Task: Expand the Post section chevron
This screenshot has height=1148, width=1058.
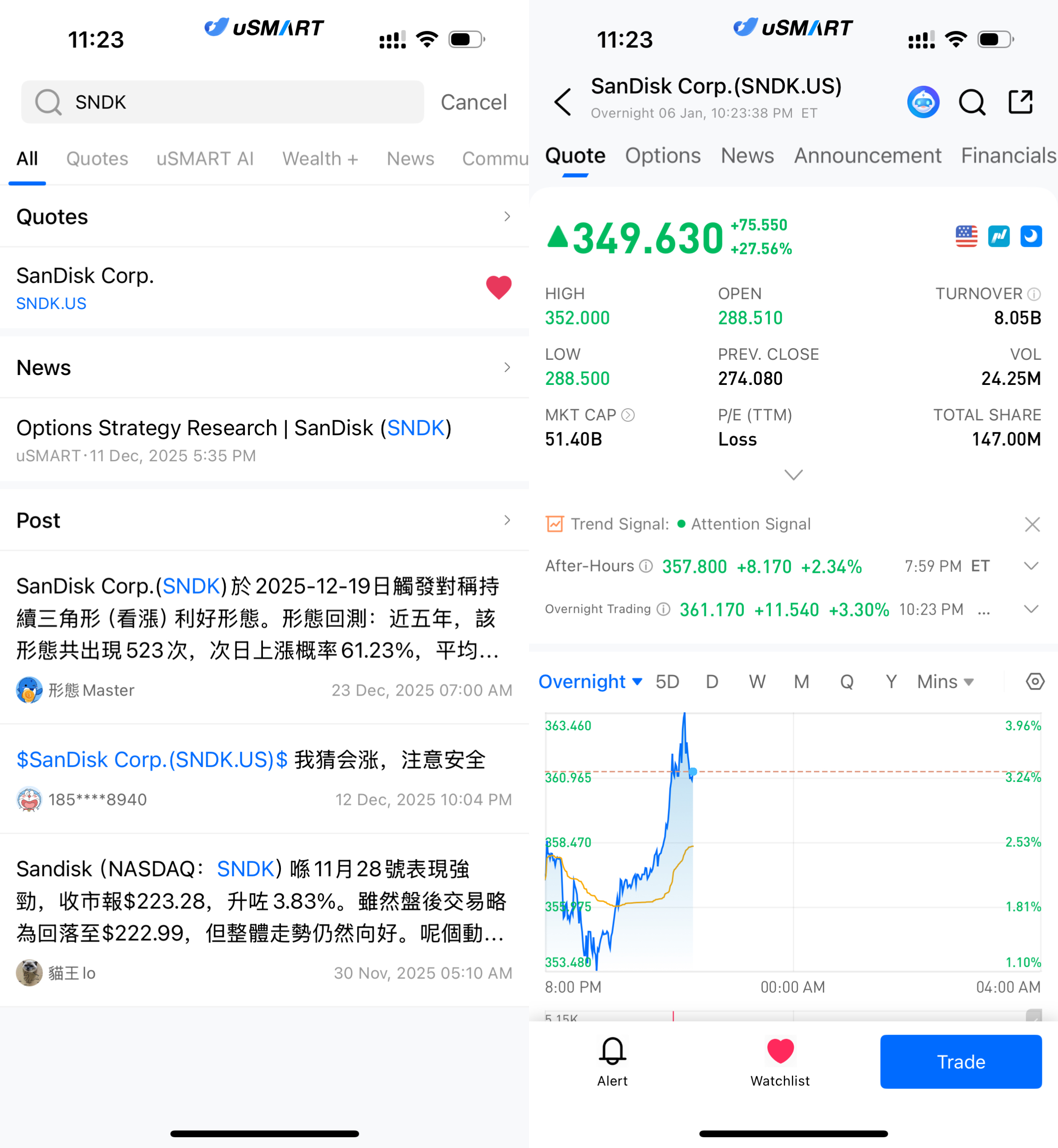Action: point(507,520)
